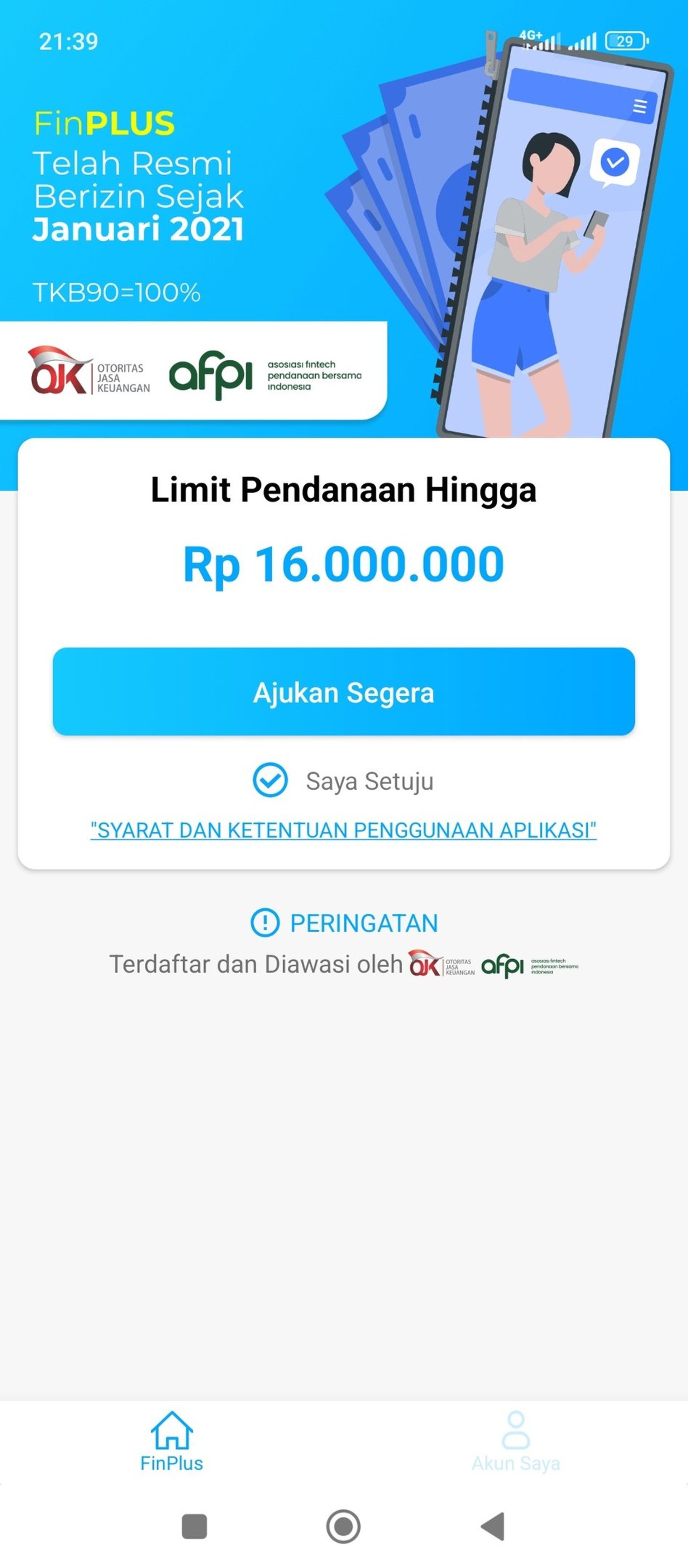Select the FinPlus home tab

(x=172, y=1441)
